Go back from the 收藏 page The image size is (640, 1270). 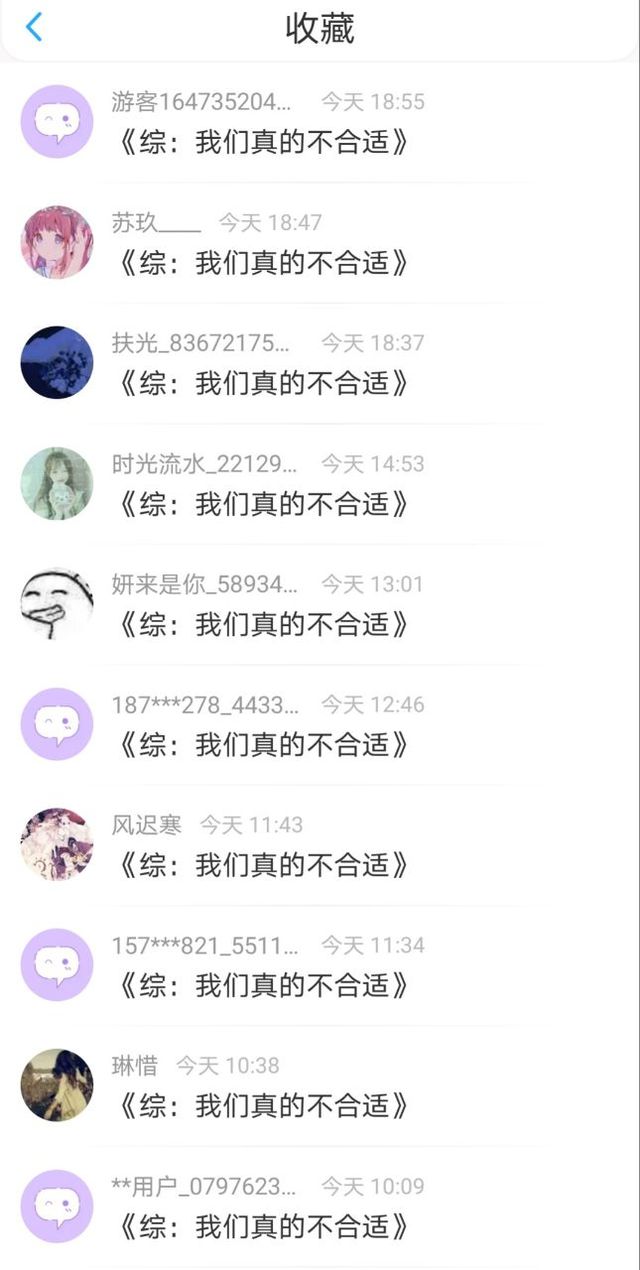[x=34, y=27]
